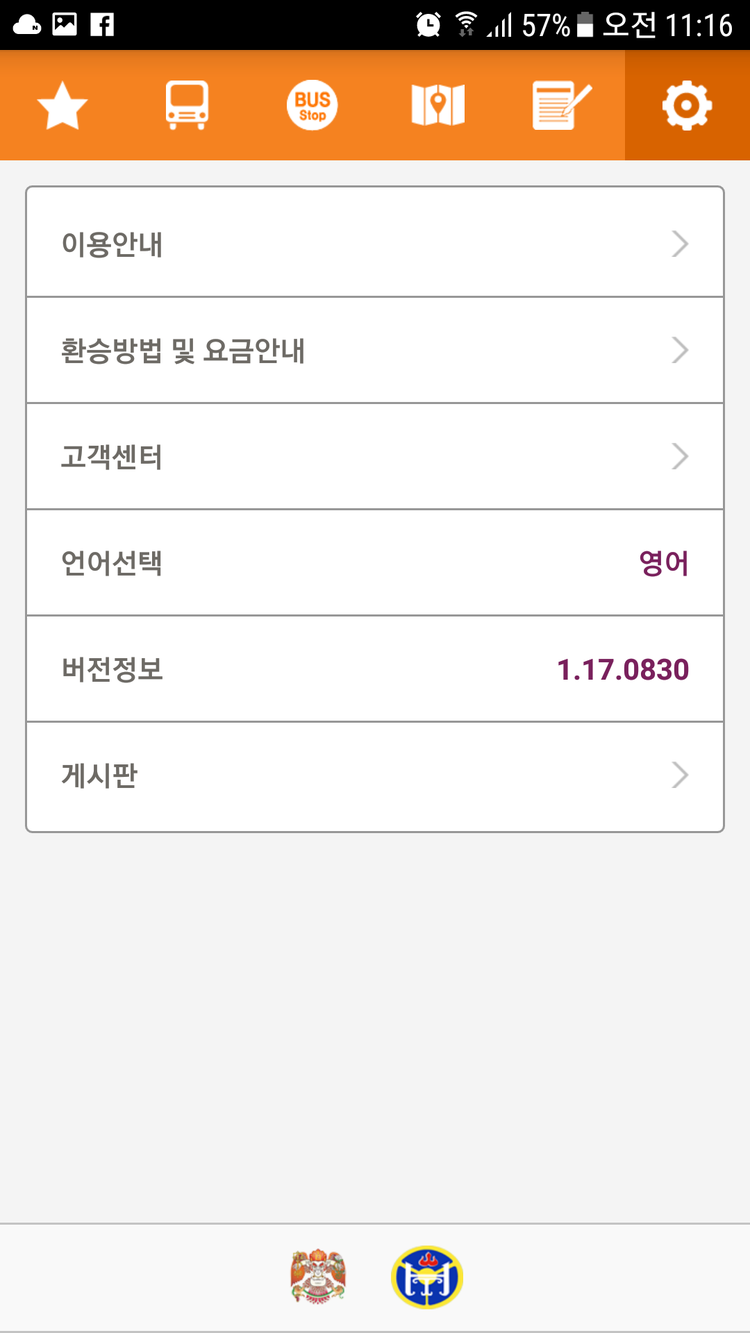Open the 게시판 row

pos(375,776)
